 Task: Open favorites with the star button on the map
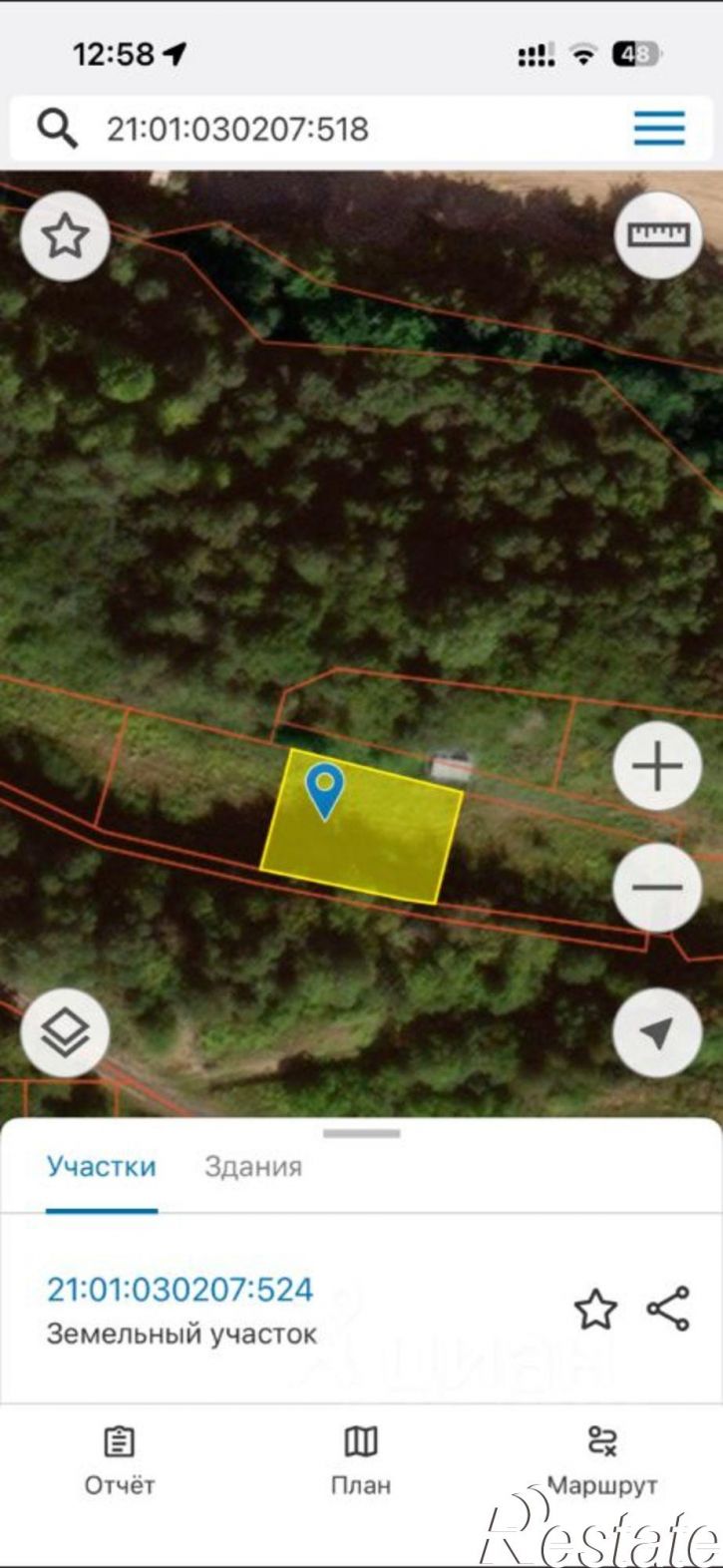pos(65,236)
